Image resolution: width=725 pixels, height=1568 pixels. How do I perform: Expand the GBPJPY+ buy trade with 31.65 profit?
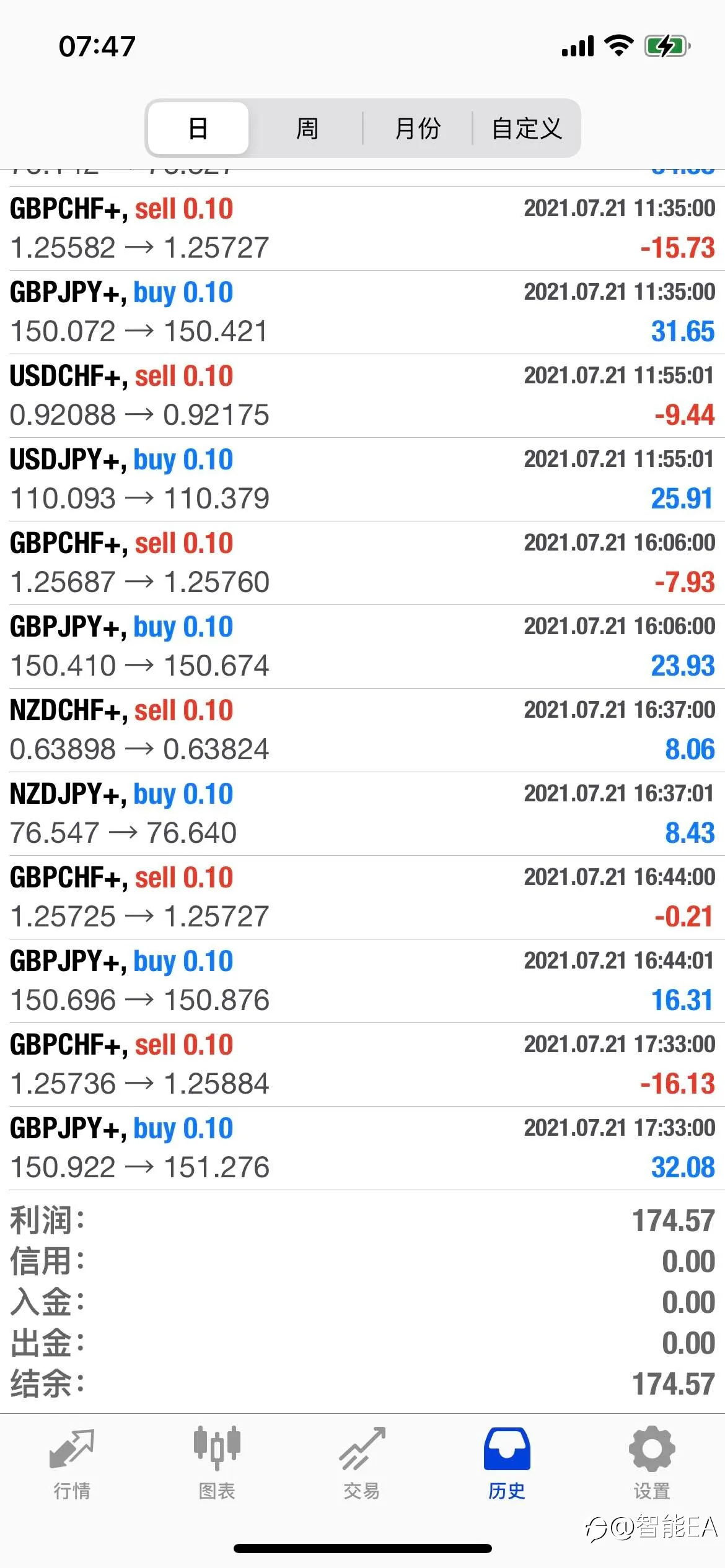(x=362, y=312)
